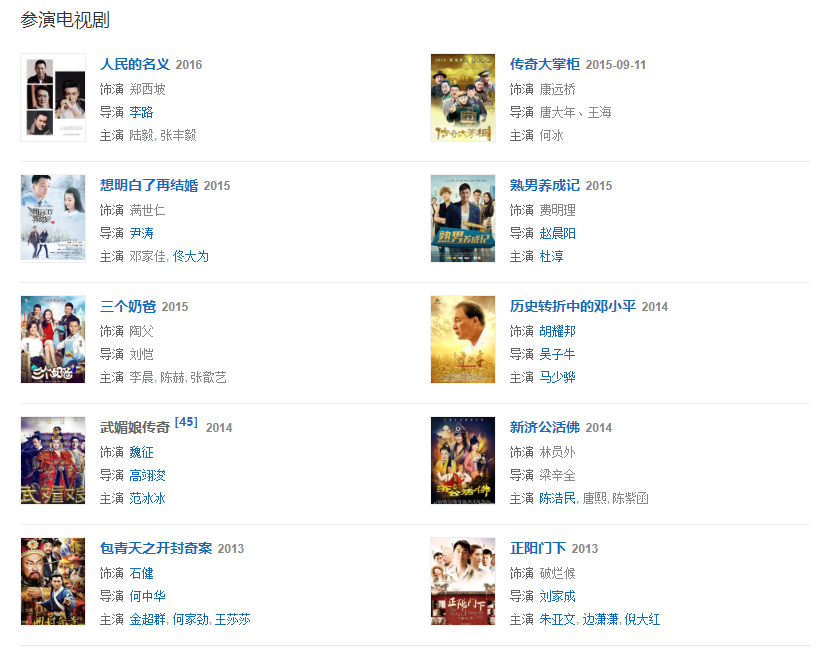Open the 历史转折中的邓小平 title link
The image size is (824, 648).
coord(572,306)
